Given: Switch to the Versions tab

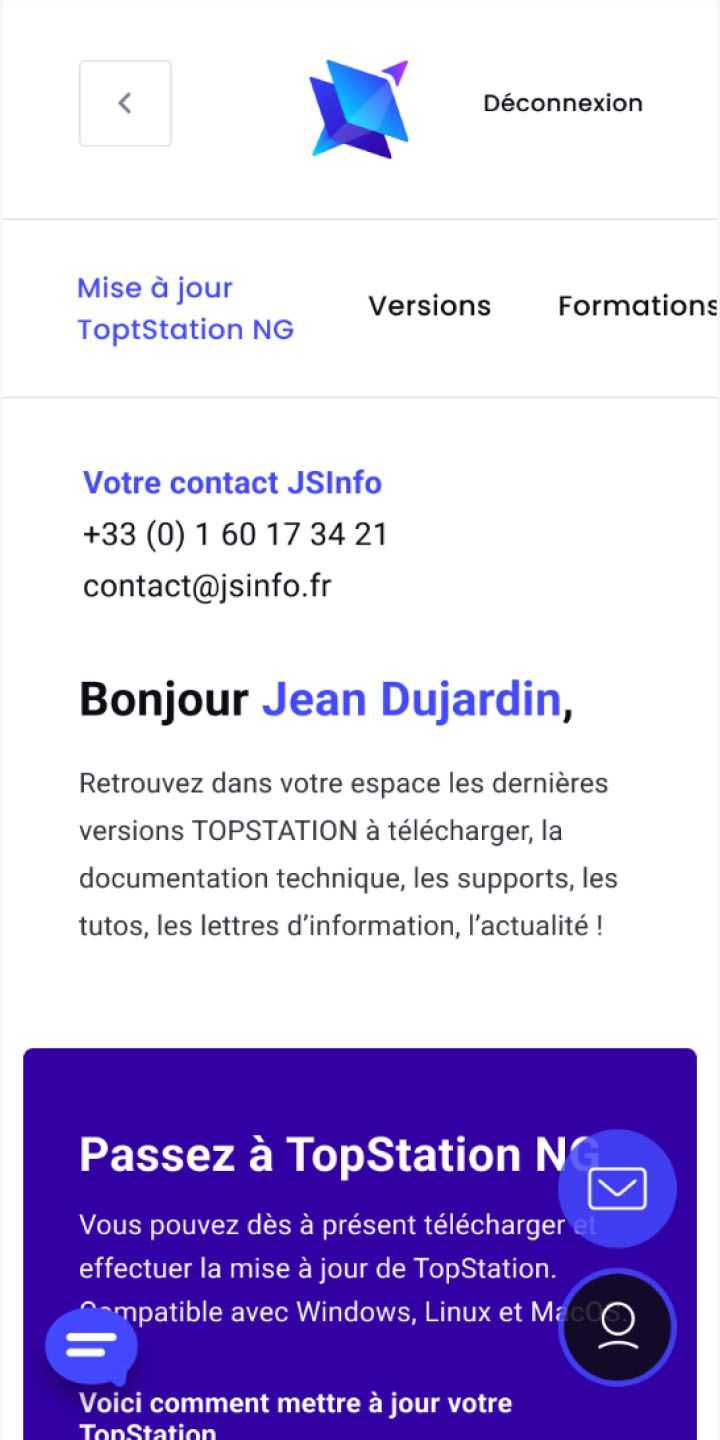Looking at the screenshot, I should (430, 306).
